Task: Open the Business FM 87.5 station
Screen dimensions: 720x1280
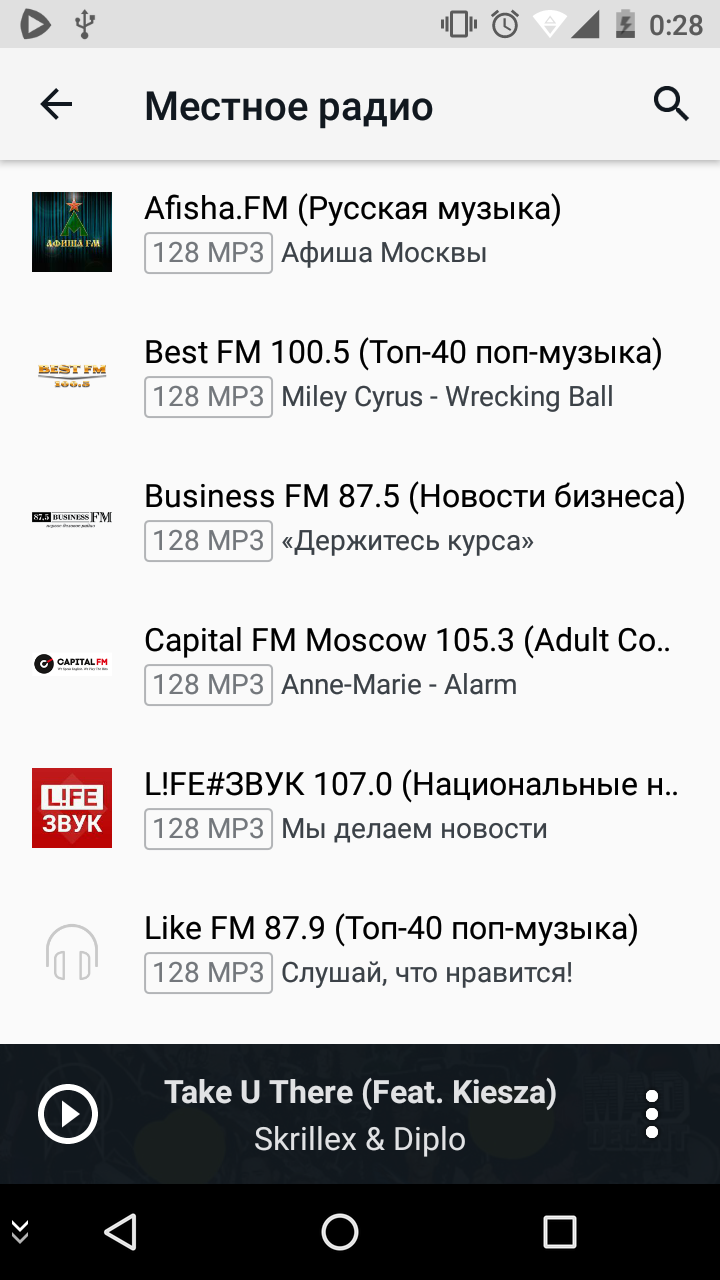Action: tap(360, 520)
